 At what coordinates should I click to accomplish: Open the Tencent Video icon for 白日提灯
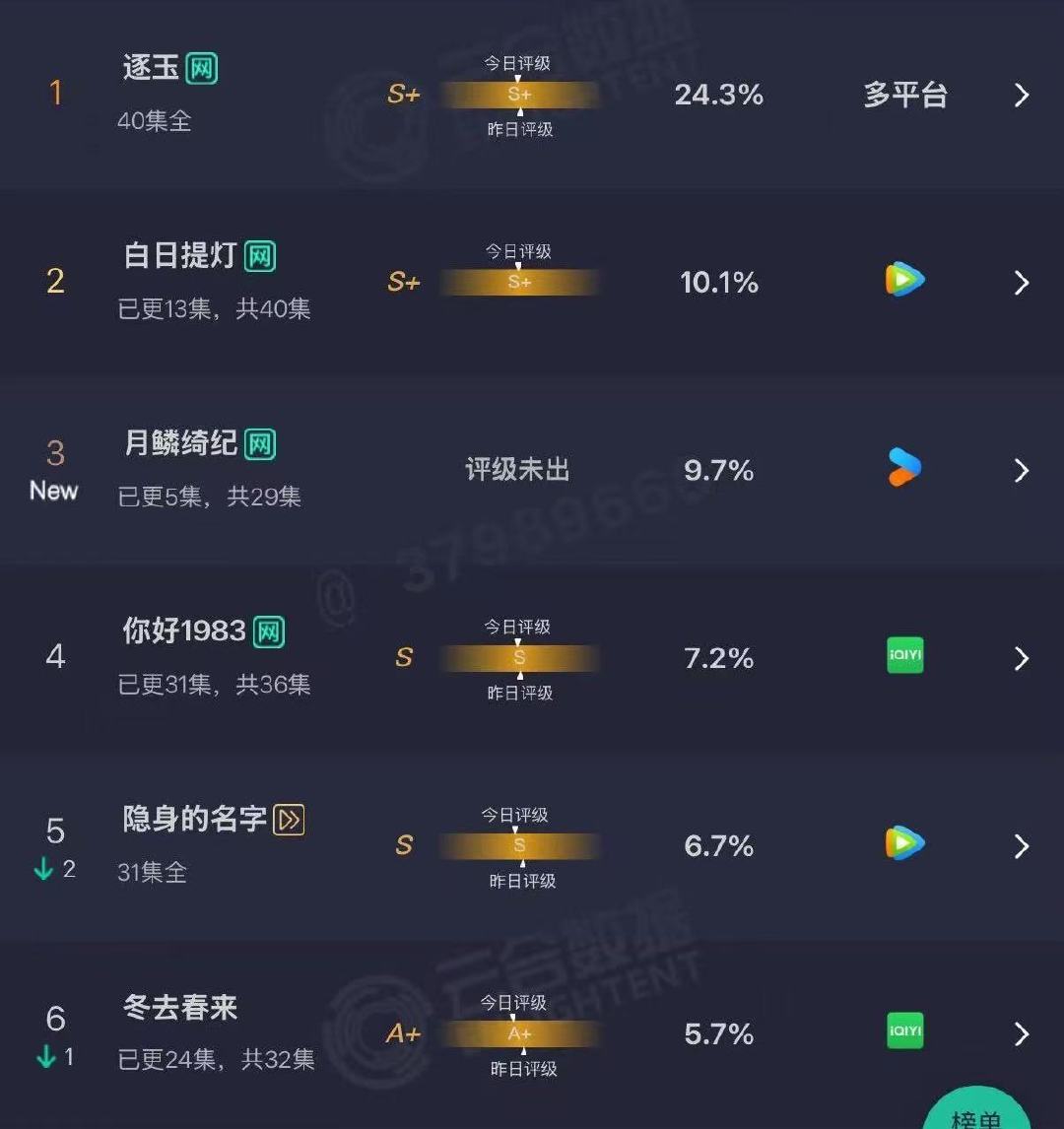pos(904,282)
